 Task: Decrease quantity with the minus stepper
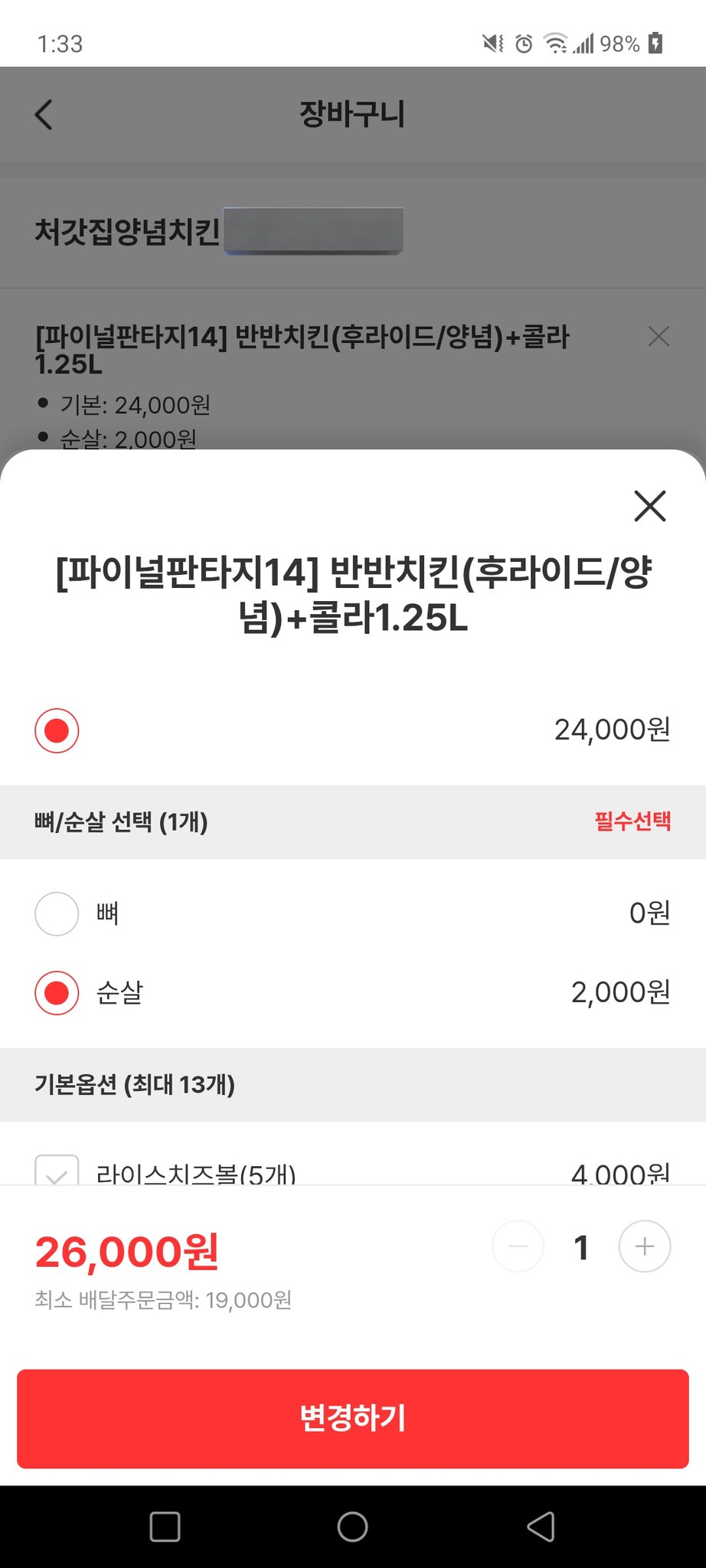(x=518, y=1246)
